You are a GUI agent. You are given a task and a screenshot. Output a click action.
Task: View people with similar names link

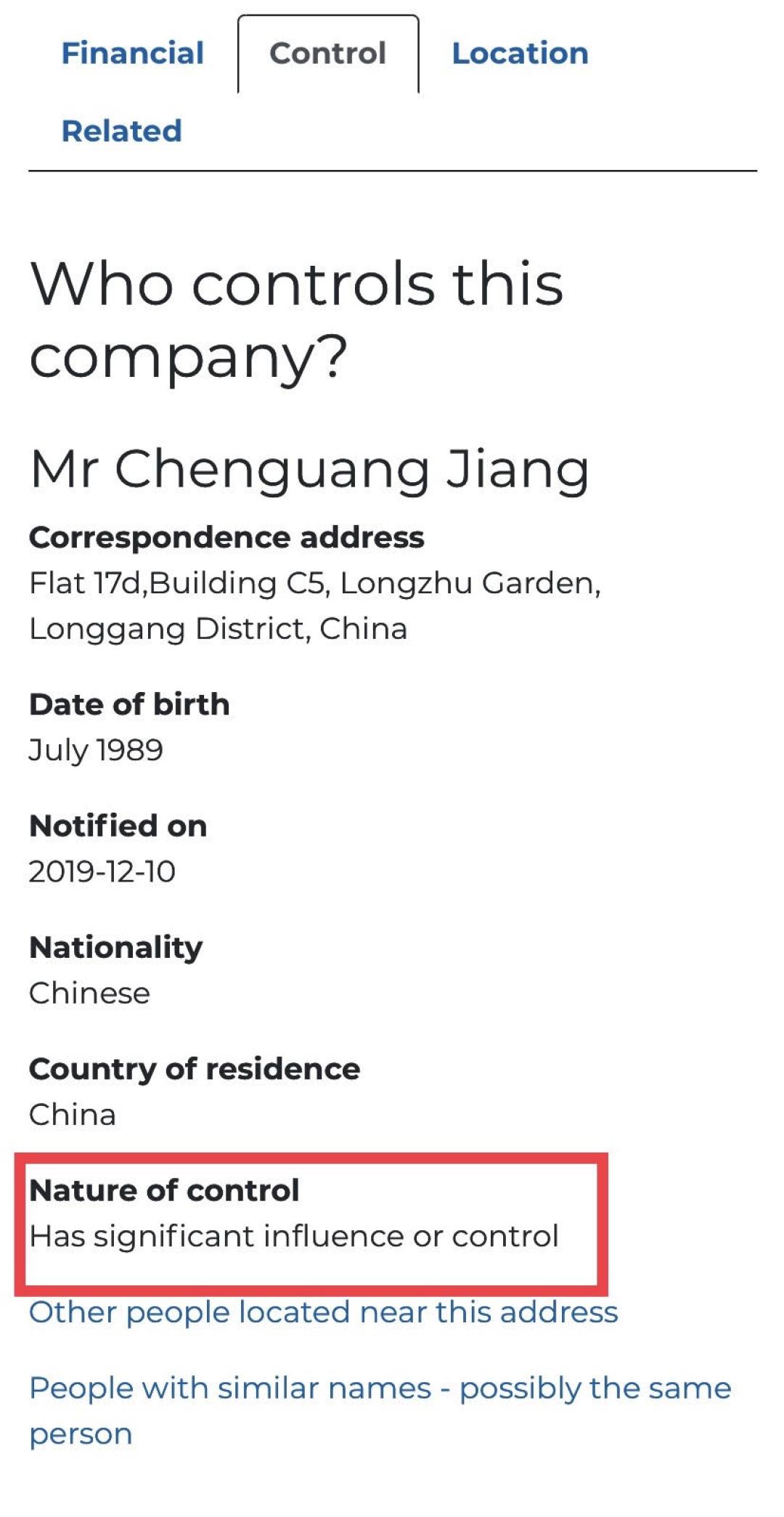tap(379, 1388)
